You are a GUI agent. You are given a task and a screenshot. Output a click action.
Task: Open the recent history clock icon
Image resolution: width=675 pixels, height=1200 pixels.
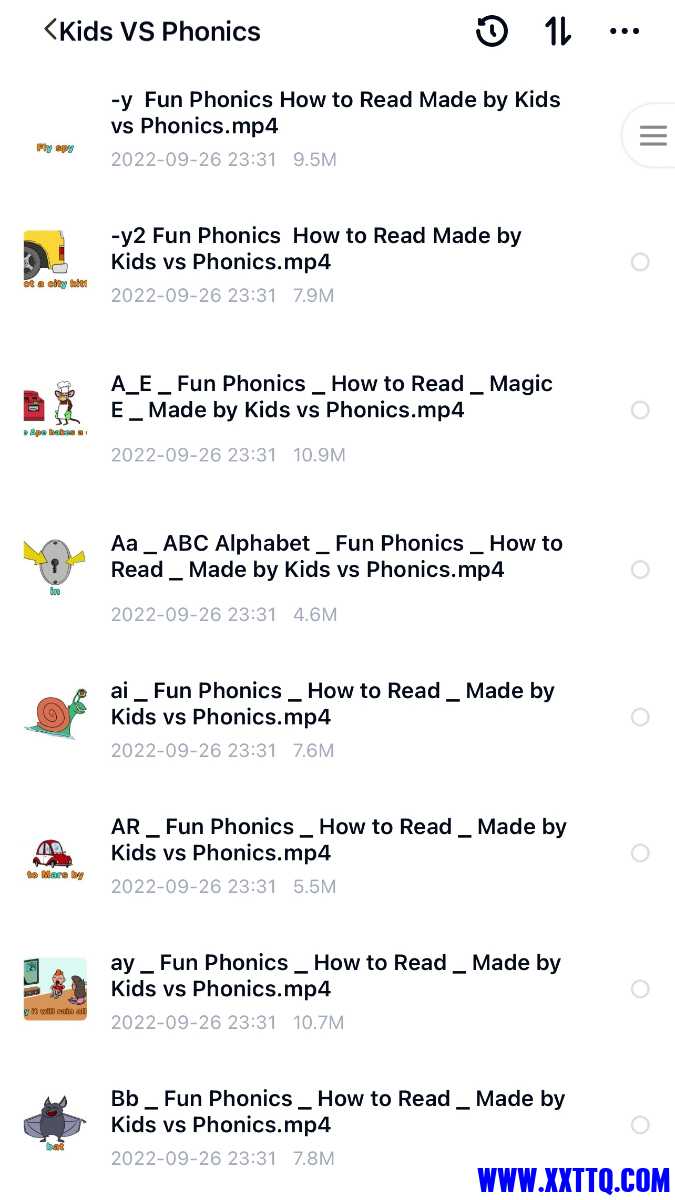(x=491, y=32)
